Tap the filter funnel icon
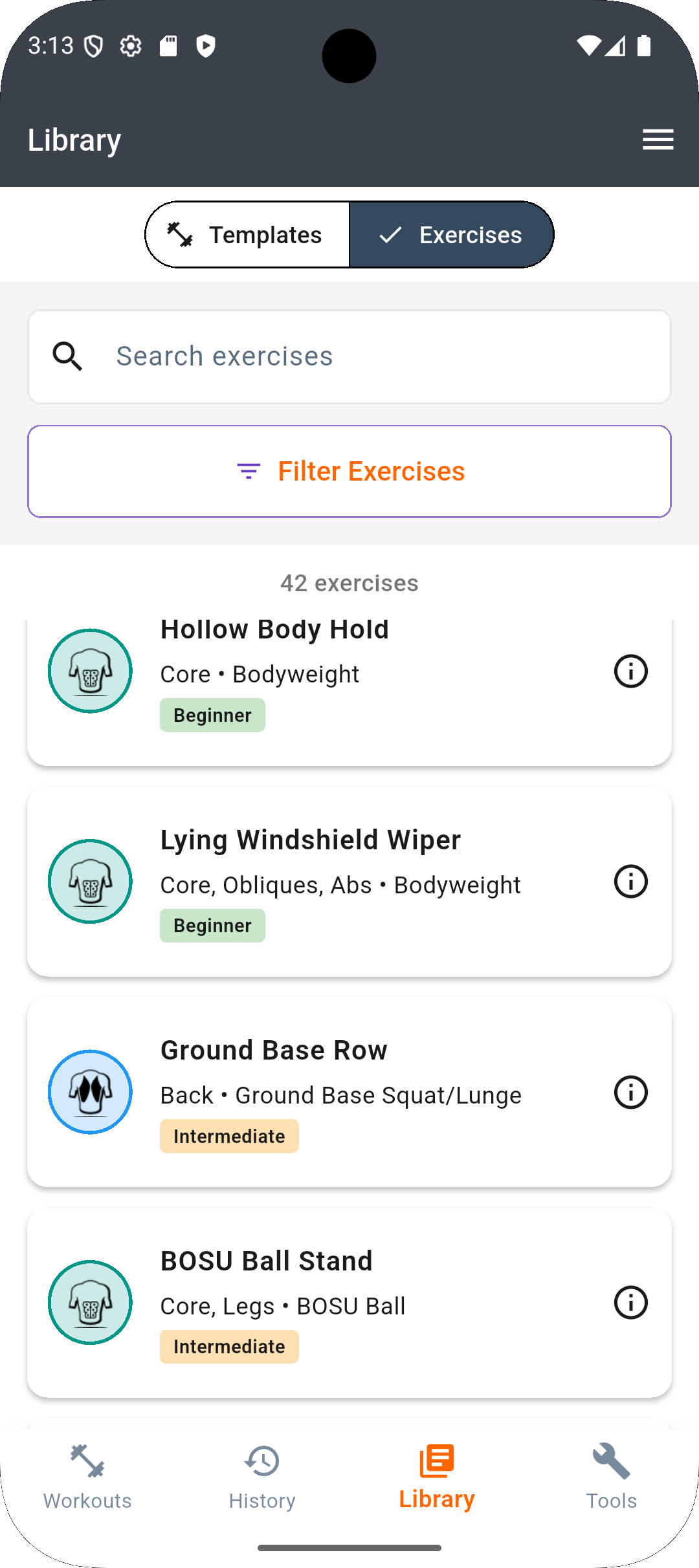 tap(249, 471)
